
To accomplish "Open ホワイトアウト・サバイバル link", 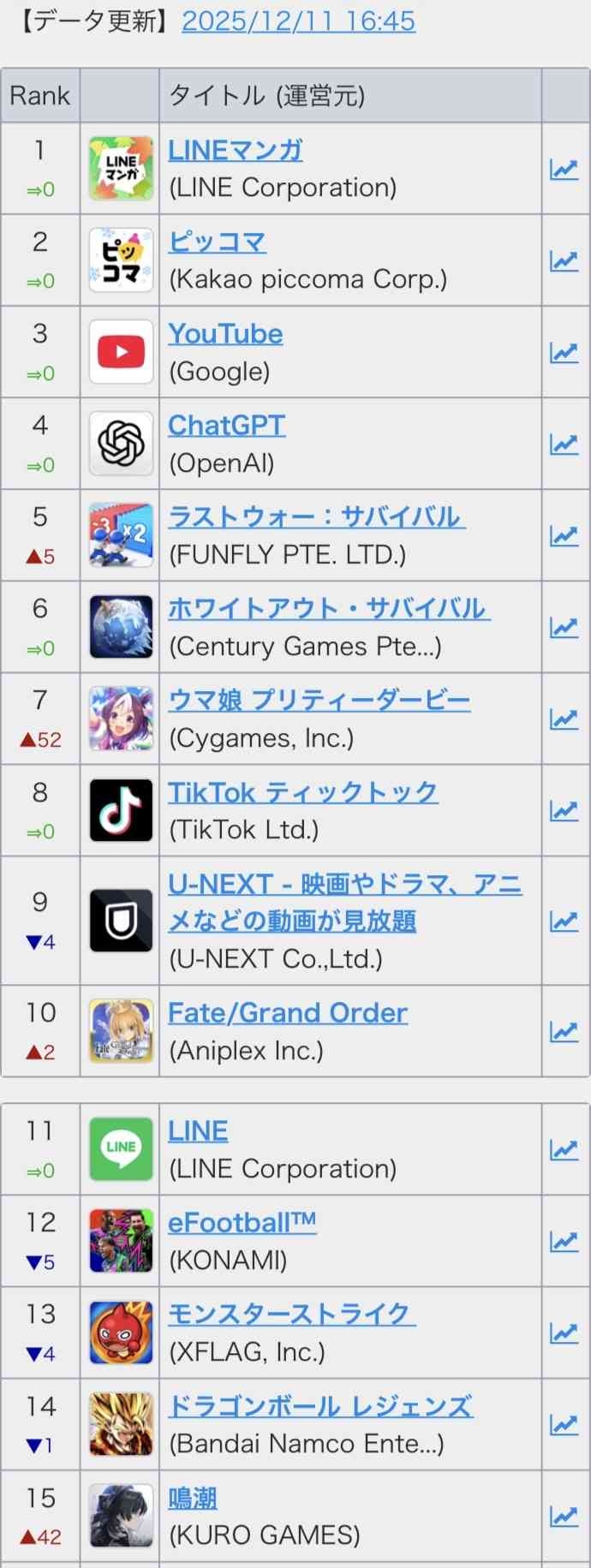I will (328, 609).
